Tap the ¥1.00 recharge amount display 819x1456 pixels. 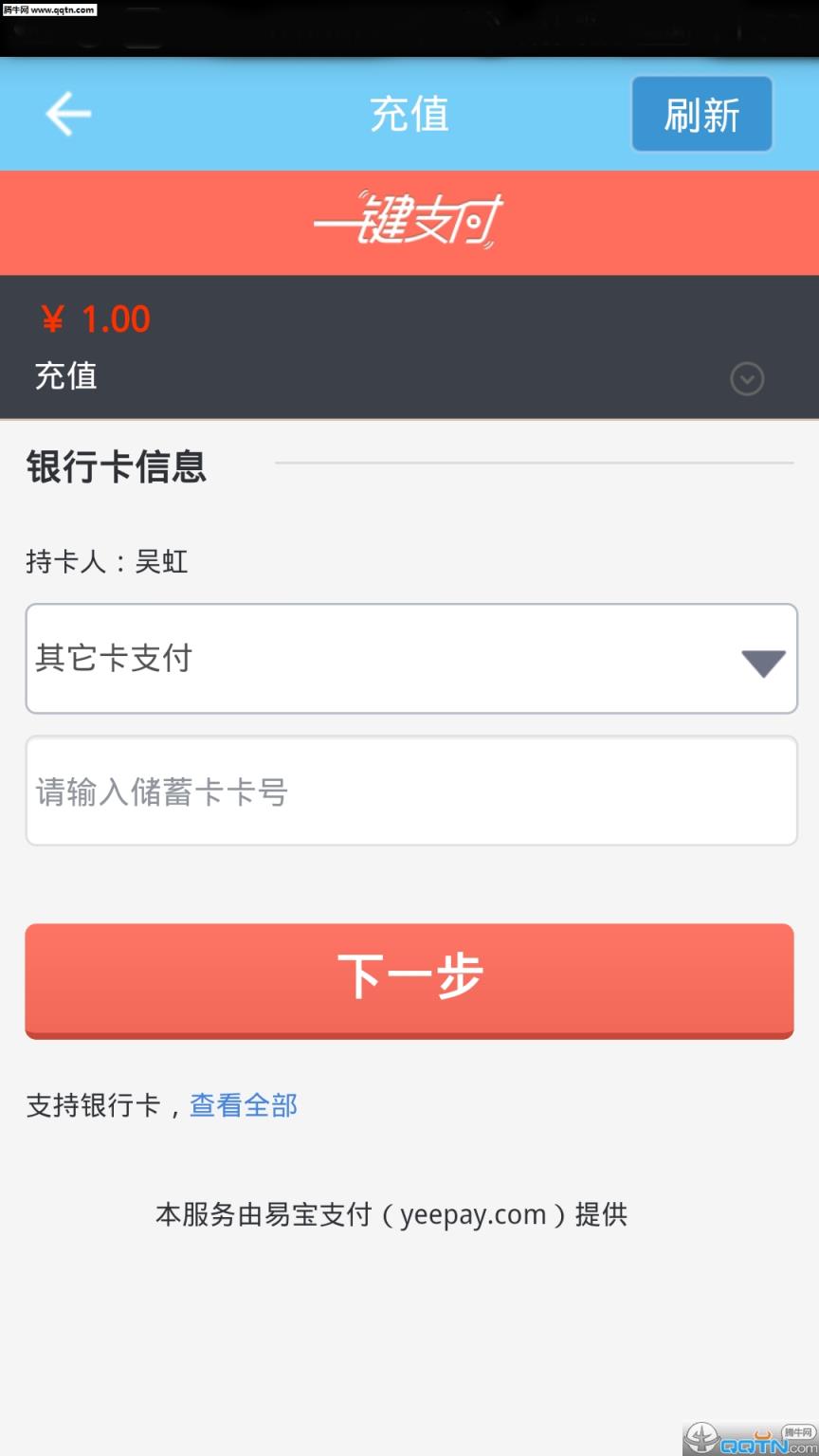[x=95, y=318]
